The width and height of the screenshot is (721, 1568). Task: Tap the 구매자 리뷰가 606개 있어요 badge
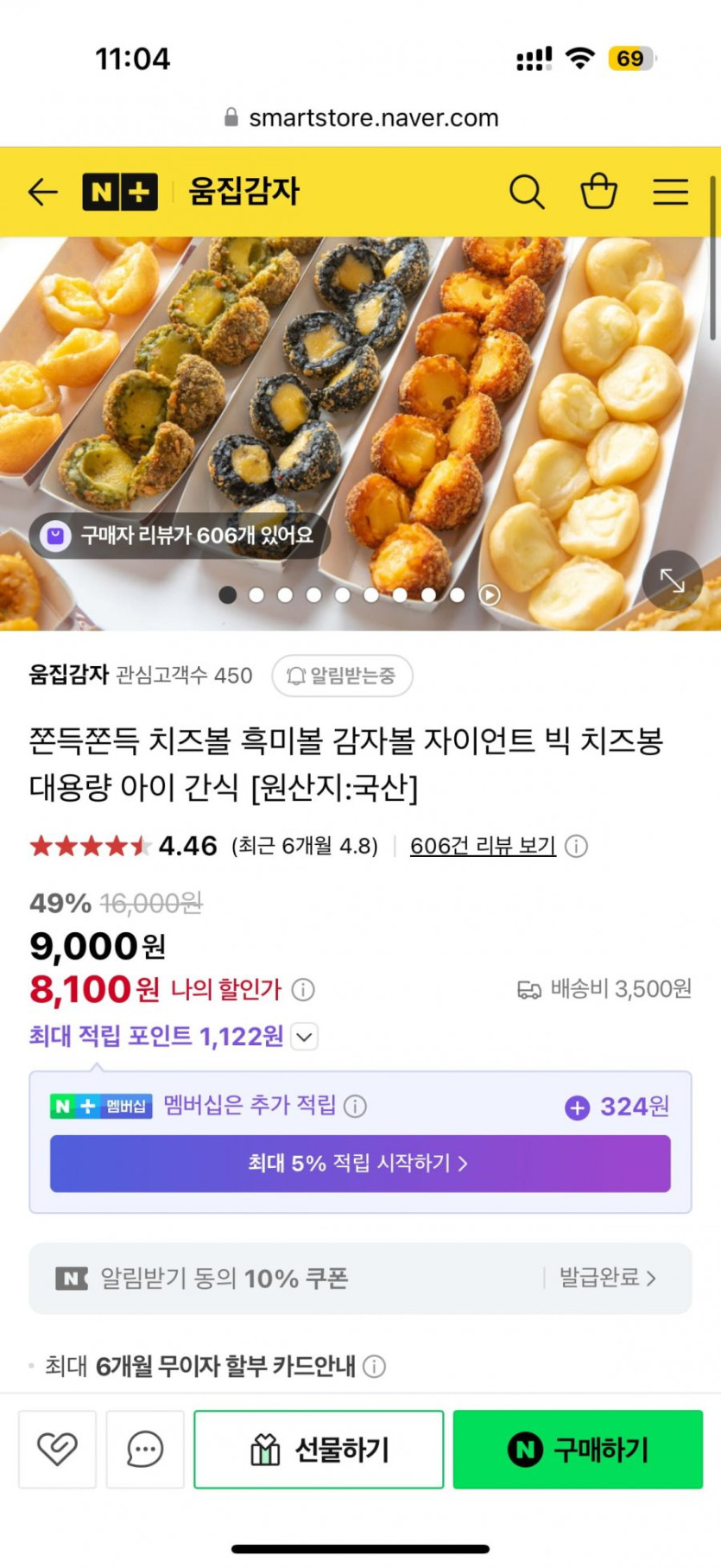coord(180,536)
